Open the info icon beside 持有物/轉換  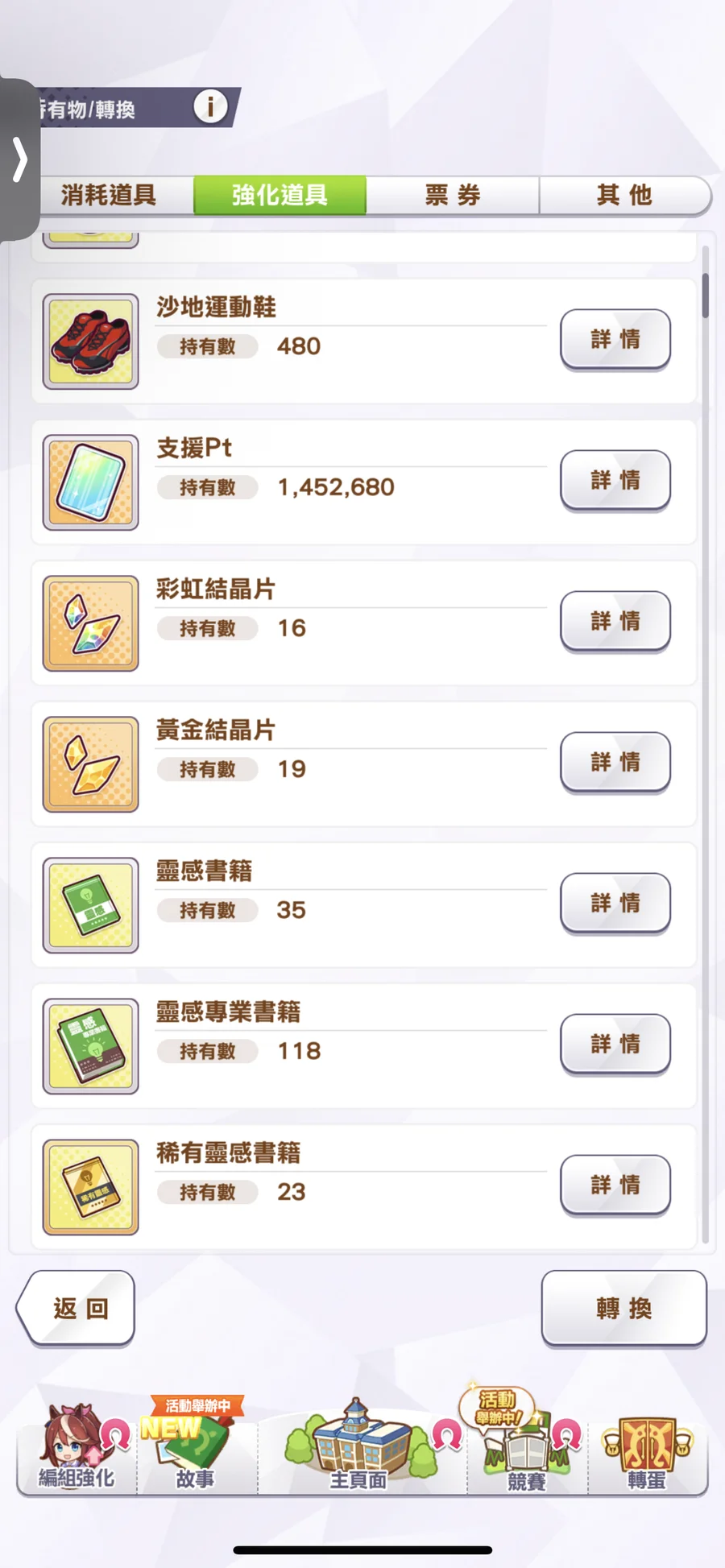tap(210, 106)
